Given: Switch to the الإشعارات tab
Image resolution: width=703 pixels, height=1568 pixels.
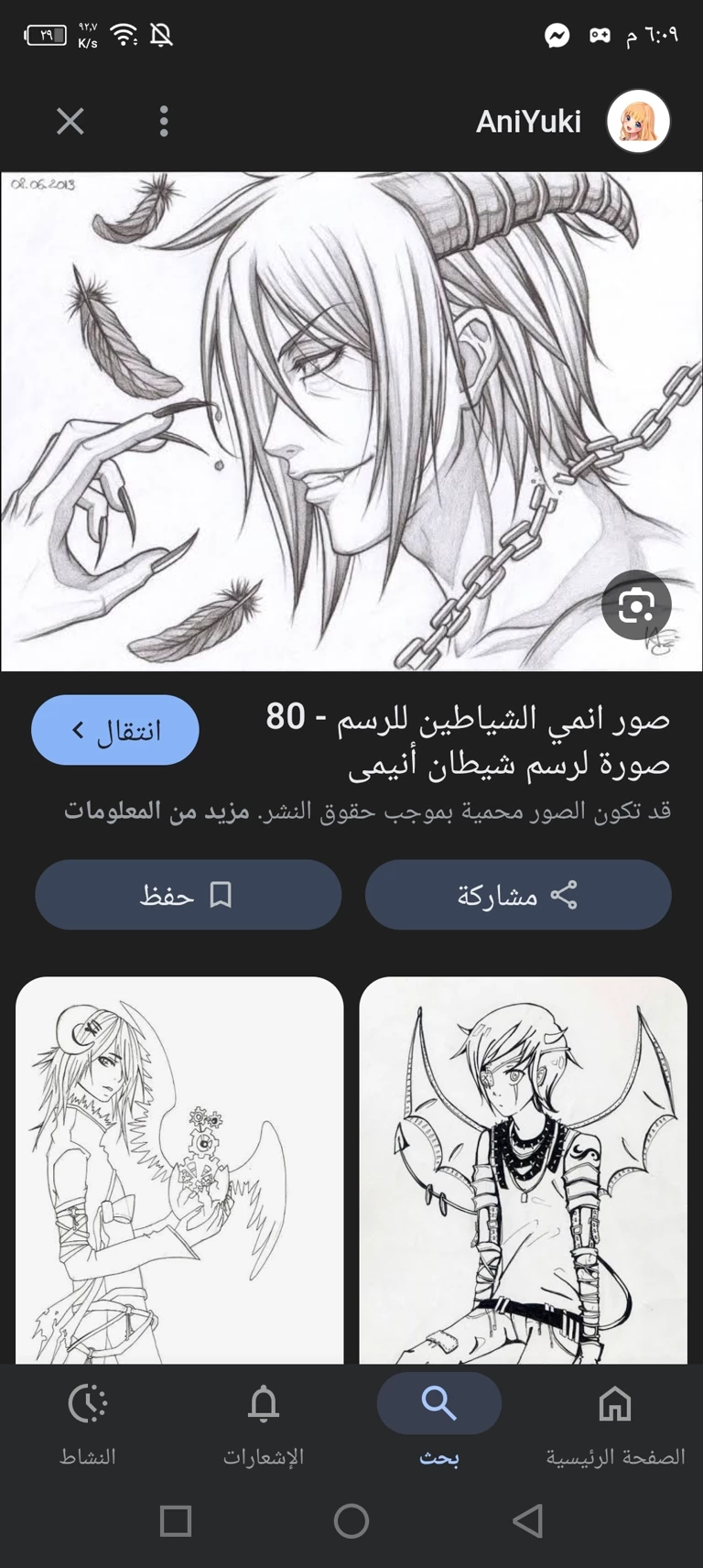Looking at the screenshot, I should [264, 1421].
